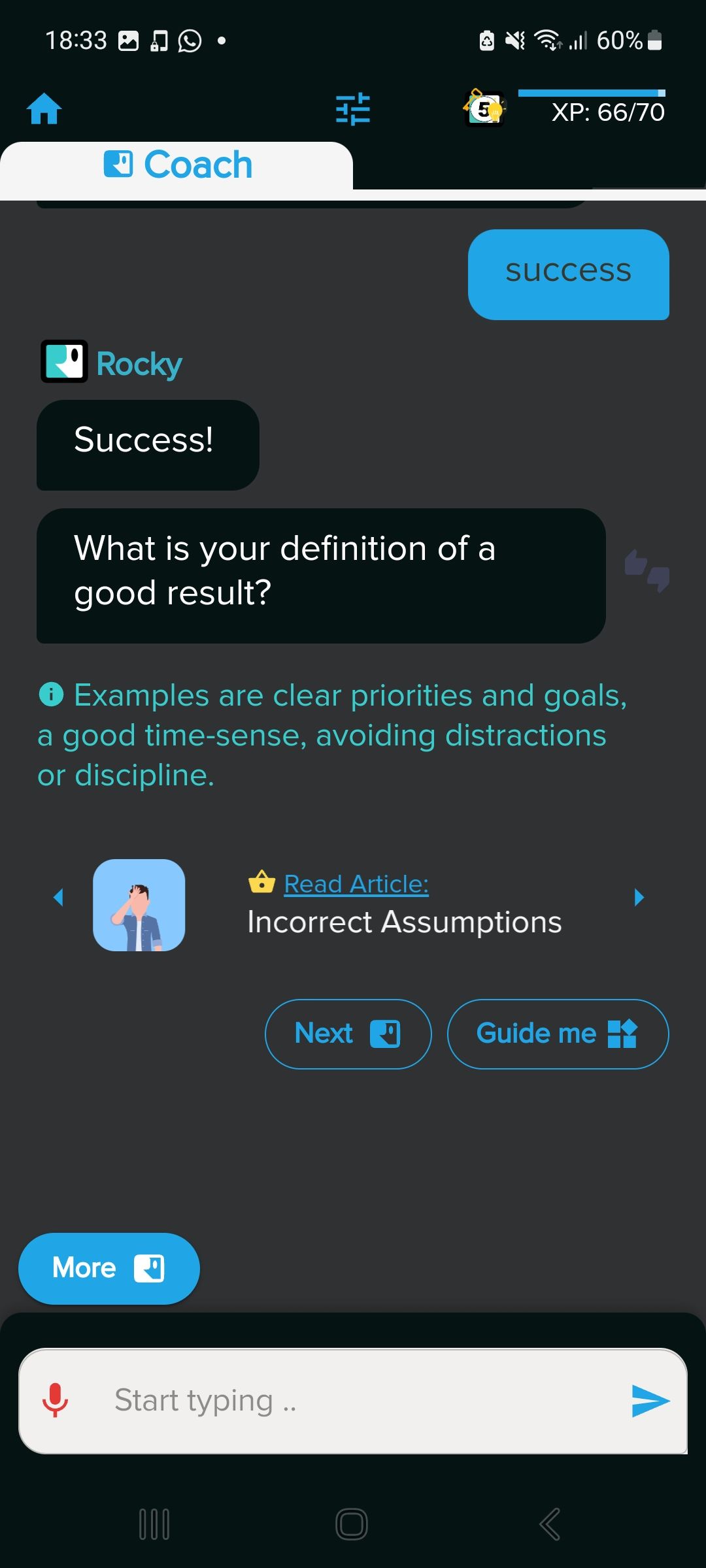Open the Incorrect Assumptions article thumbnail

139,905
